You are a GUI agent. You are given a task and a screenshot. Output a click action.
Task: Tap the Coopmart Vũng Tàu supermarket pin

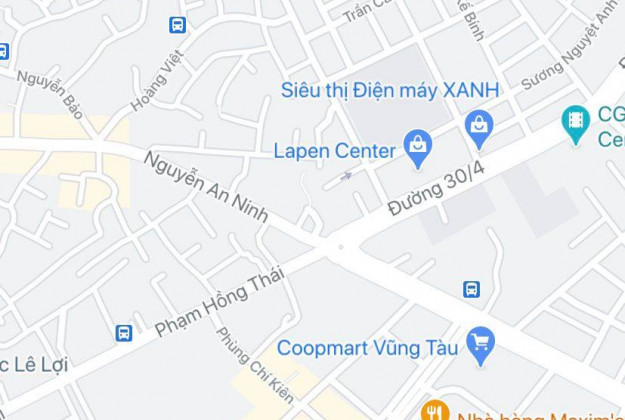pyautogui.click(x=481, y=345)
